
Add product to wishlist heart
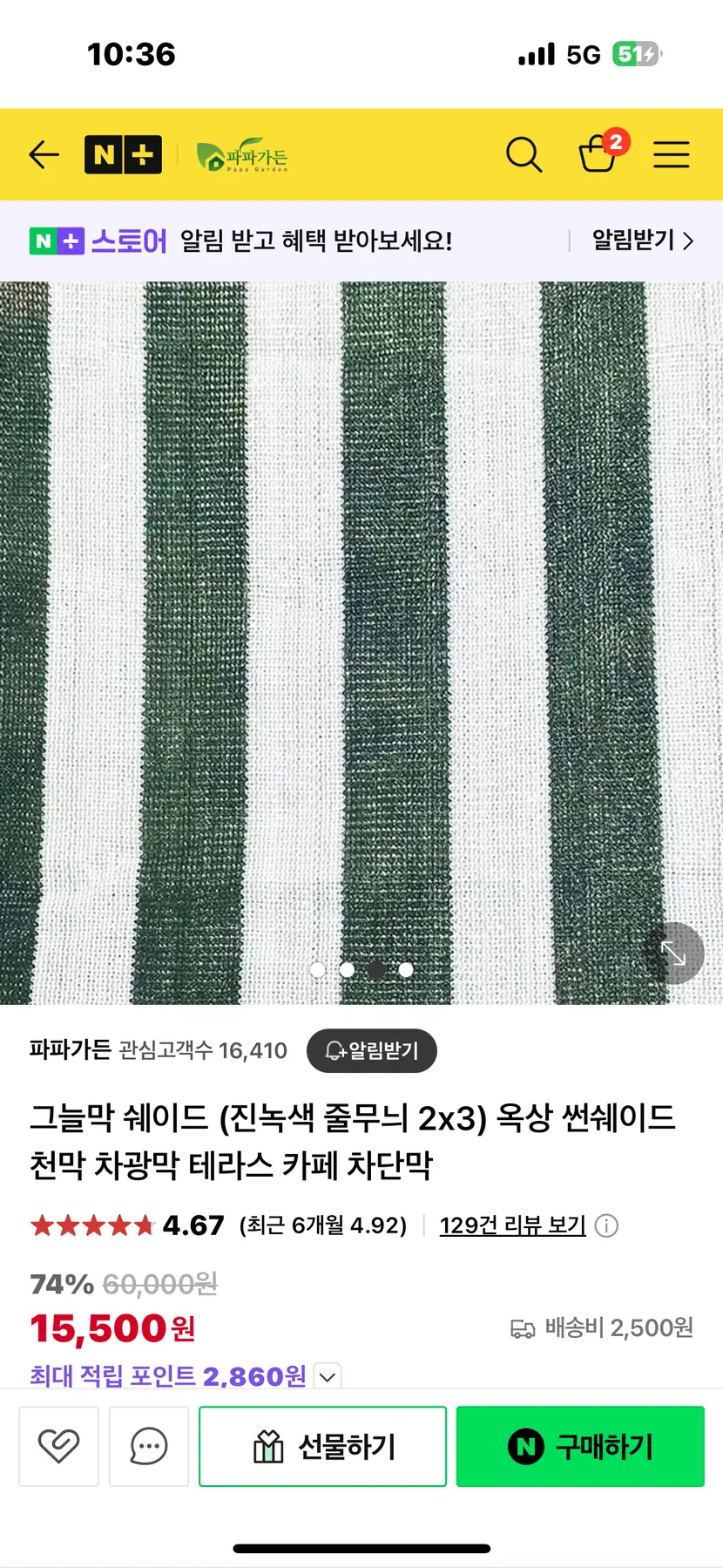pos(59,1446)
